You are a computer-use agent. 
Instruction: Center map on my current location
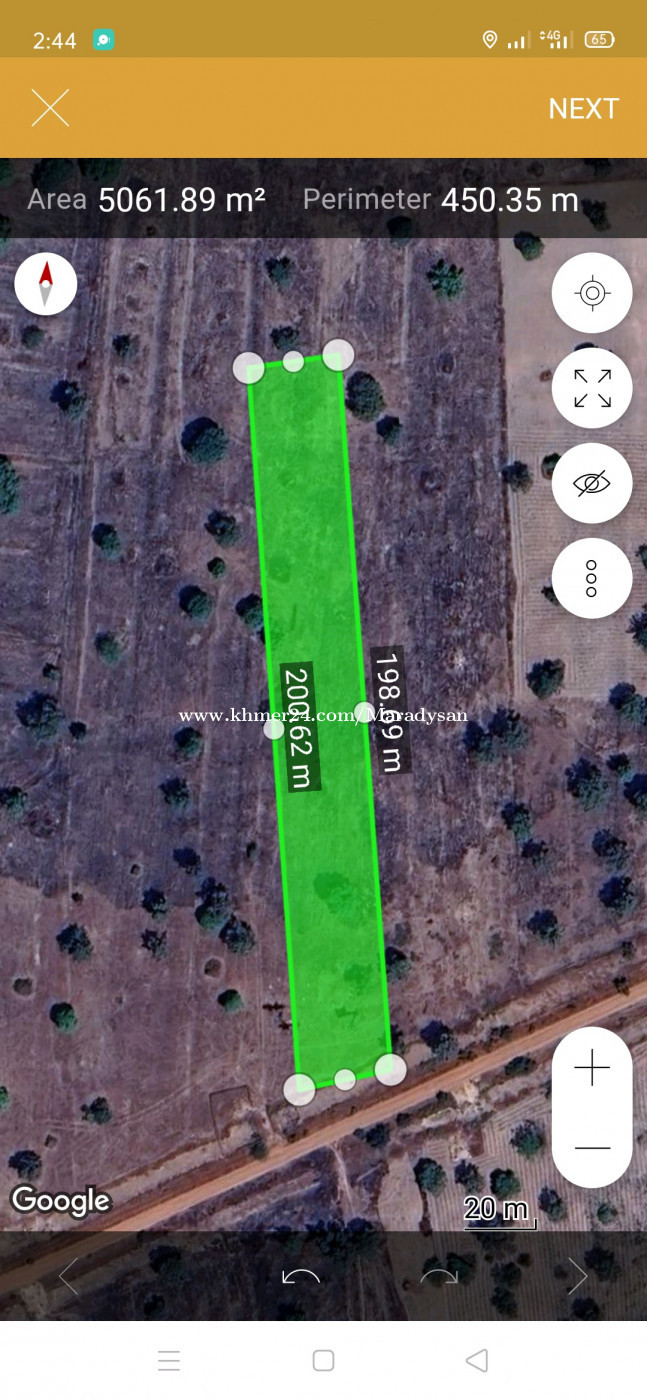pos(591,293)
